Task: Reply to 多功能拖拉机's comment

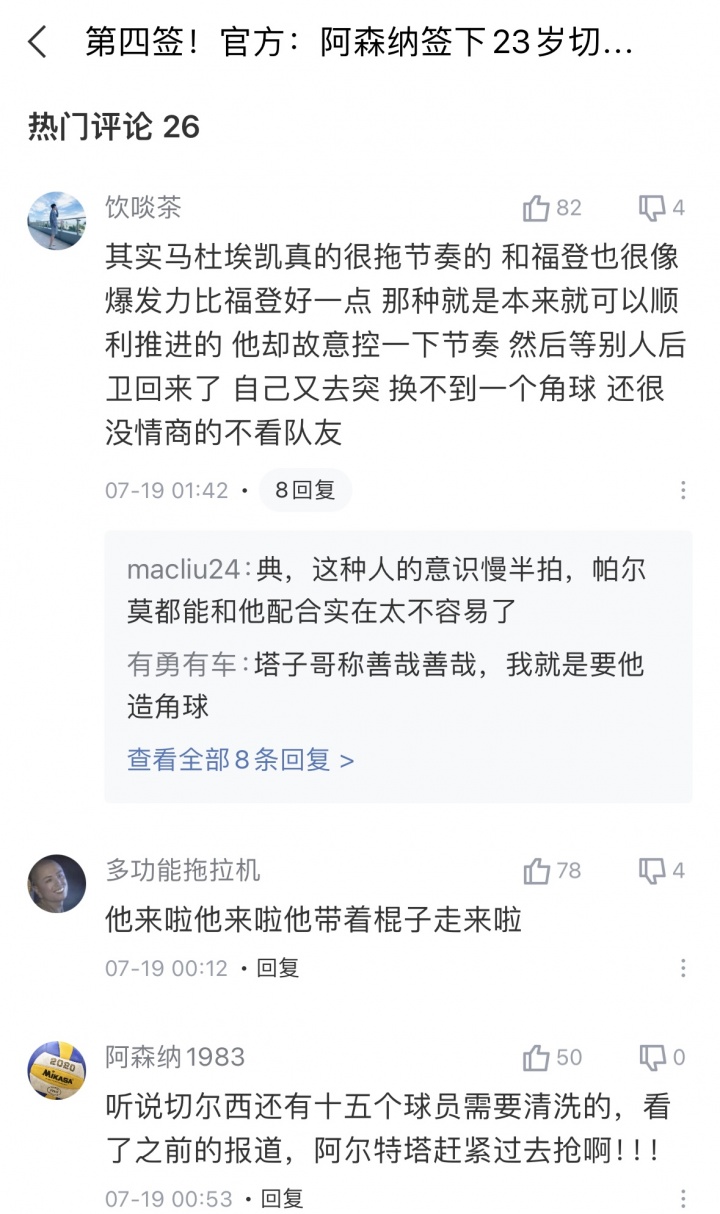Action: 278,968
